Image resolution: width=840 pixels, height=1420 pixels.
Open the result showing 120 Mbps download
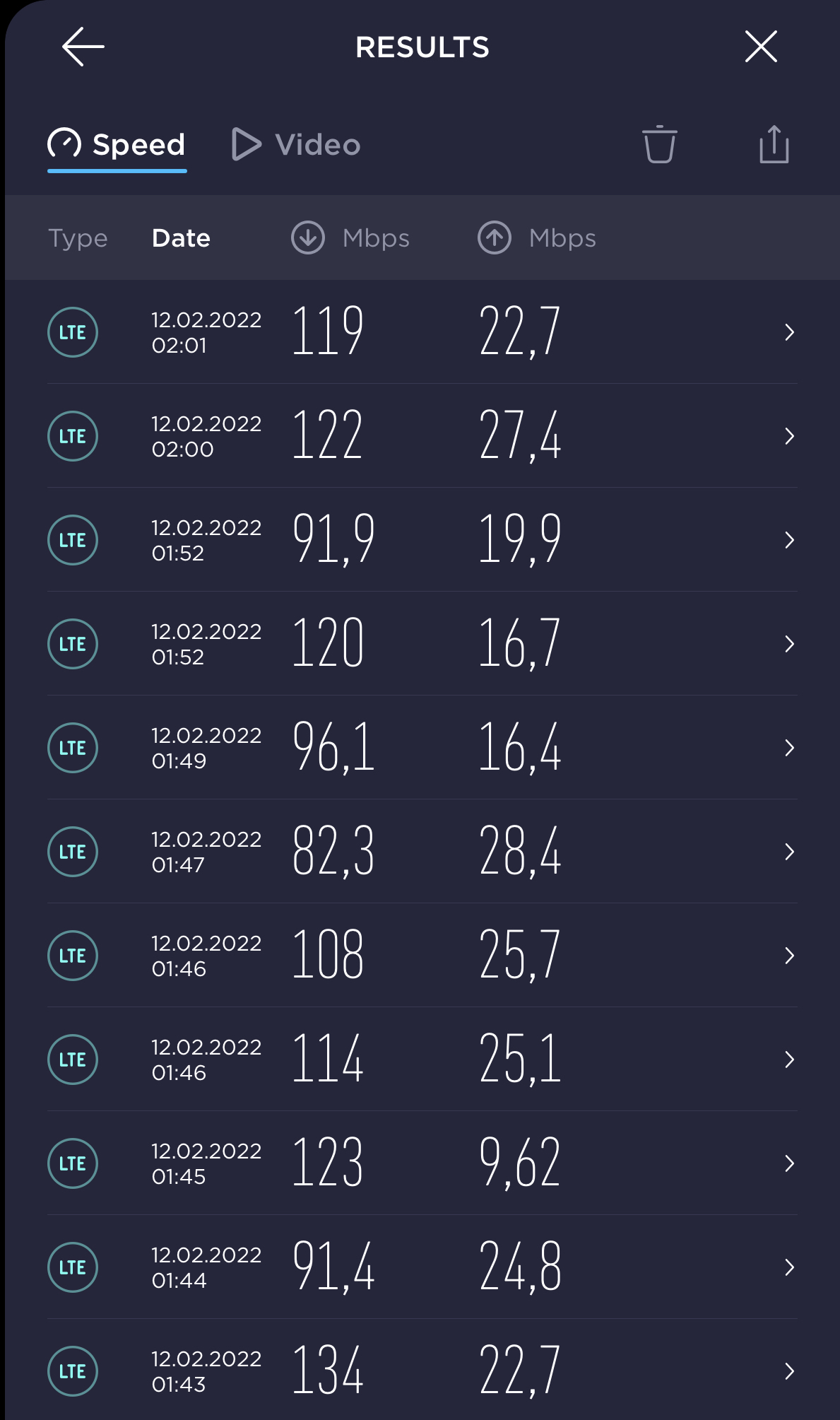click(x=422, y=644)
